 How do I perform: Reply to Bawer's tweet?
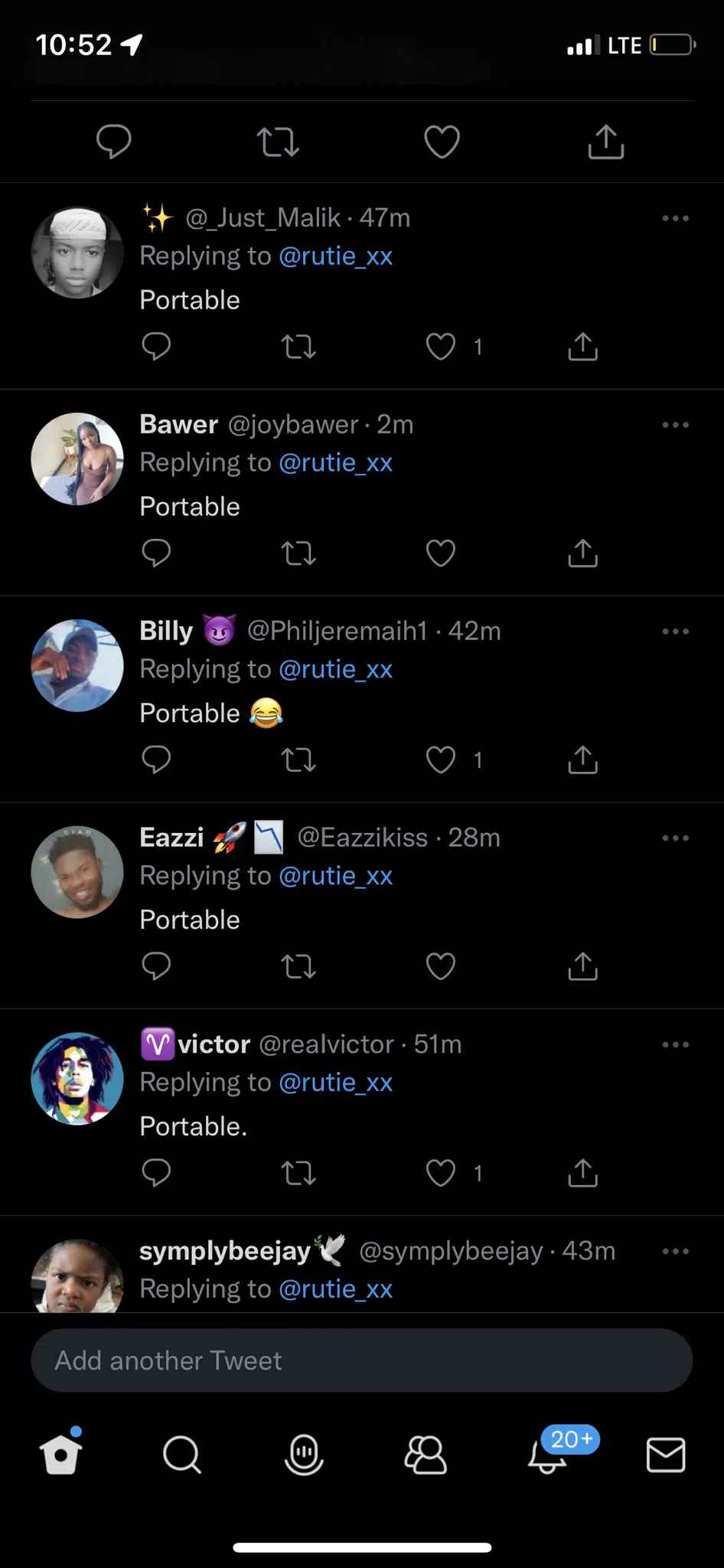coord(156,553)
